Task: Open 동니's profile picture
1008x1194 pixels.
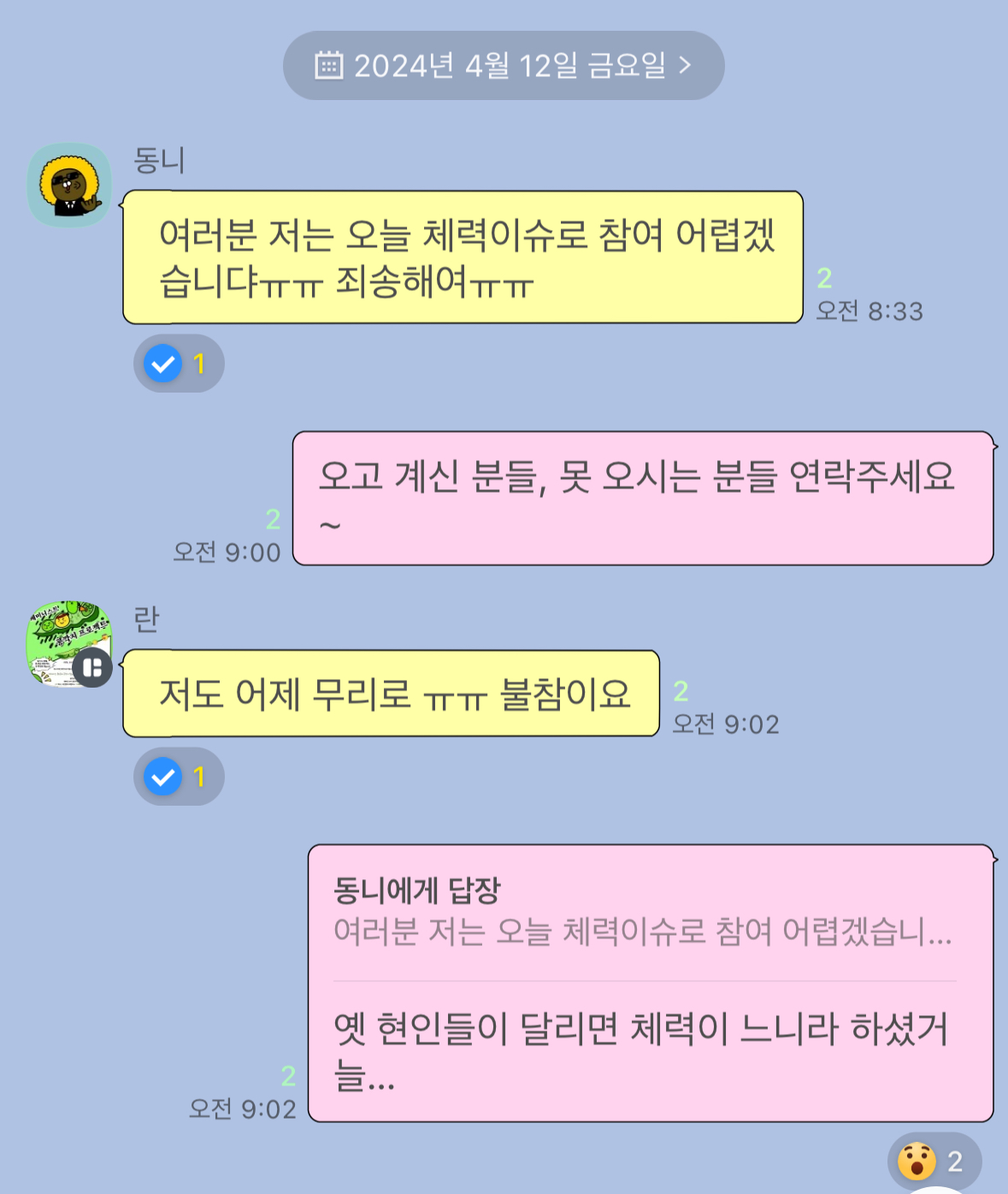Action: [x=69, y=185]
